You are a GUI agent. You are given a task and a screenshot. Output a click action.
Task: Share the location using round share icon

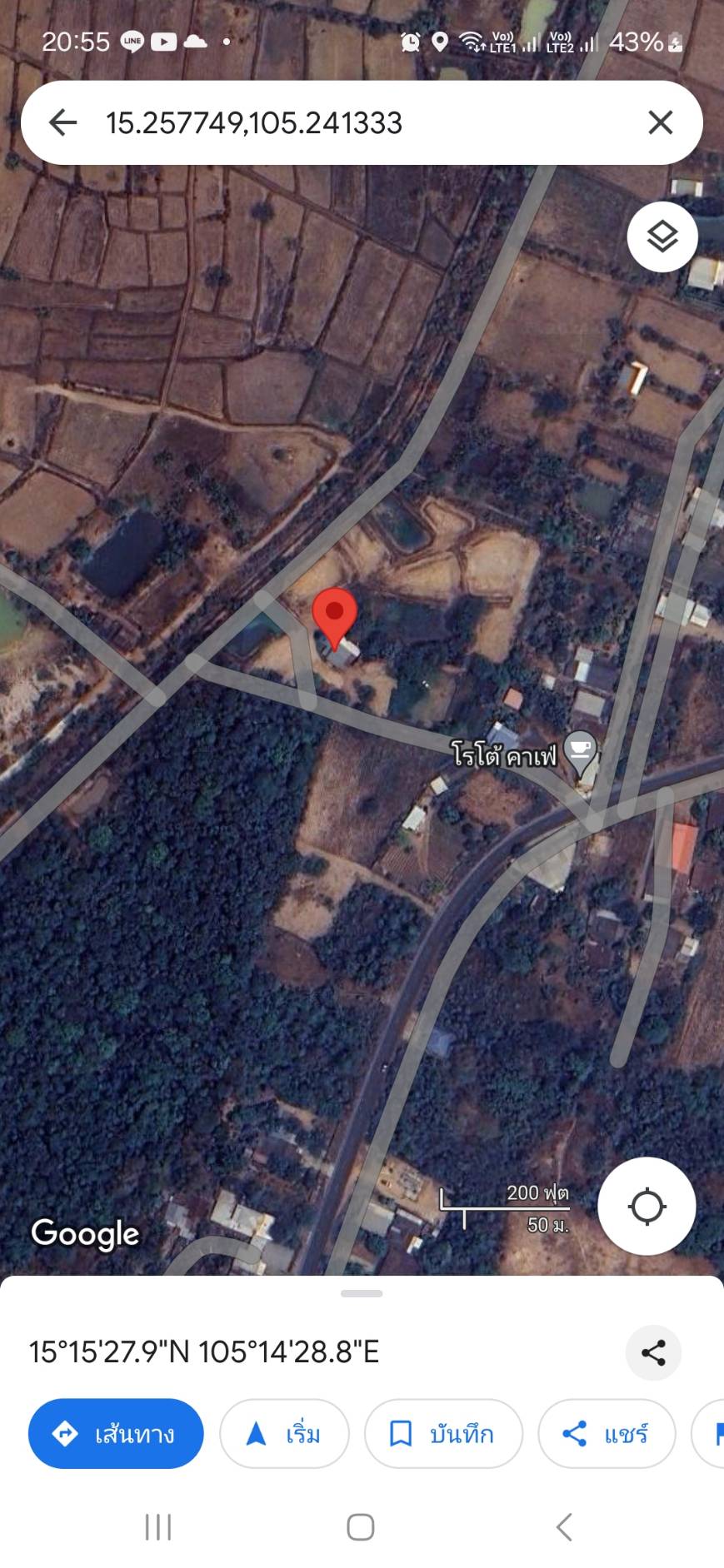coord(653,1352)
